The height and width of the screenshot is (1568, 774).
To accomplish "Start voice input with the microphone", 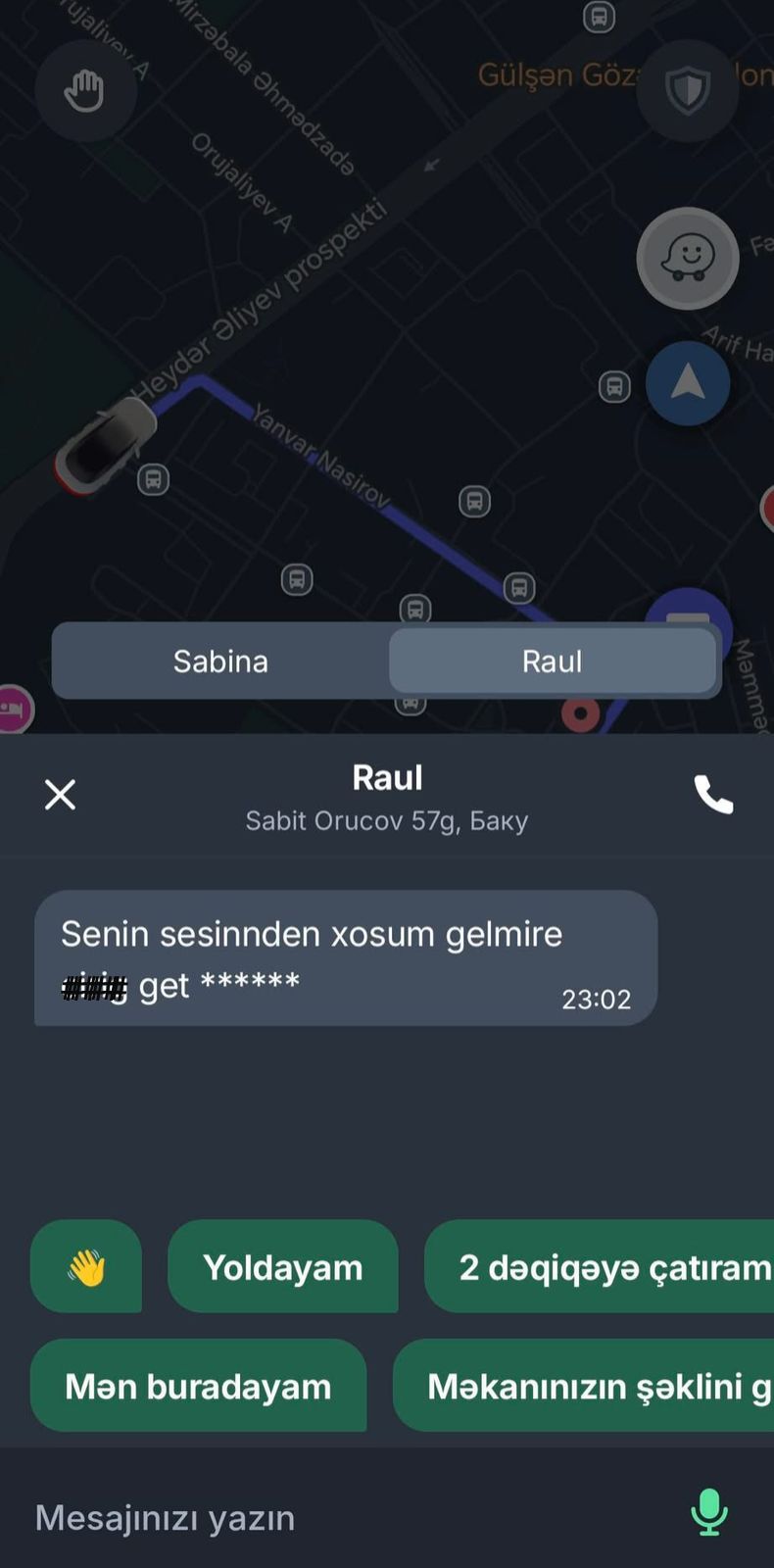I will pyautogui.click(x=708, y=1512).
